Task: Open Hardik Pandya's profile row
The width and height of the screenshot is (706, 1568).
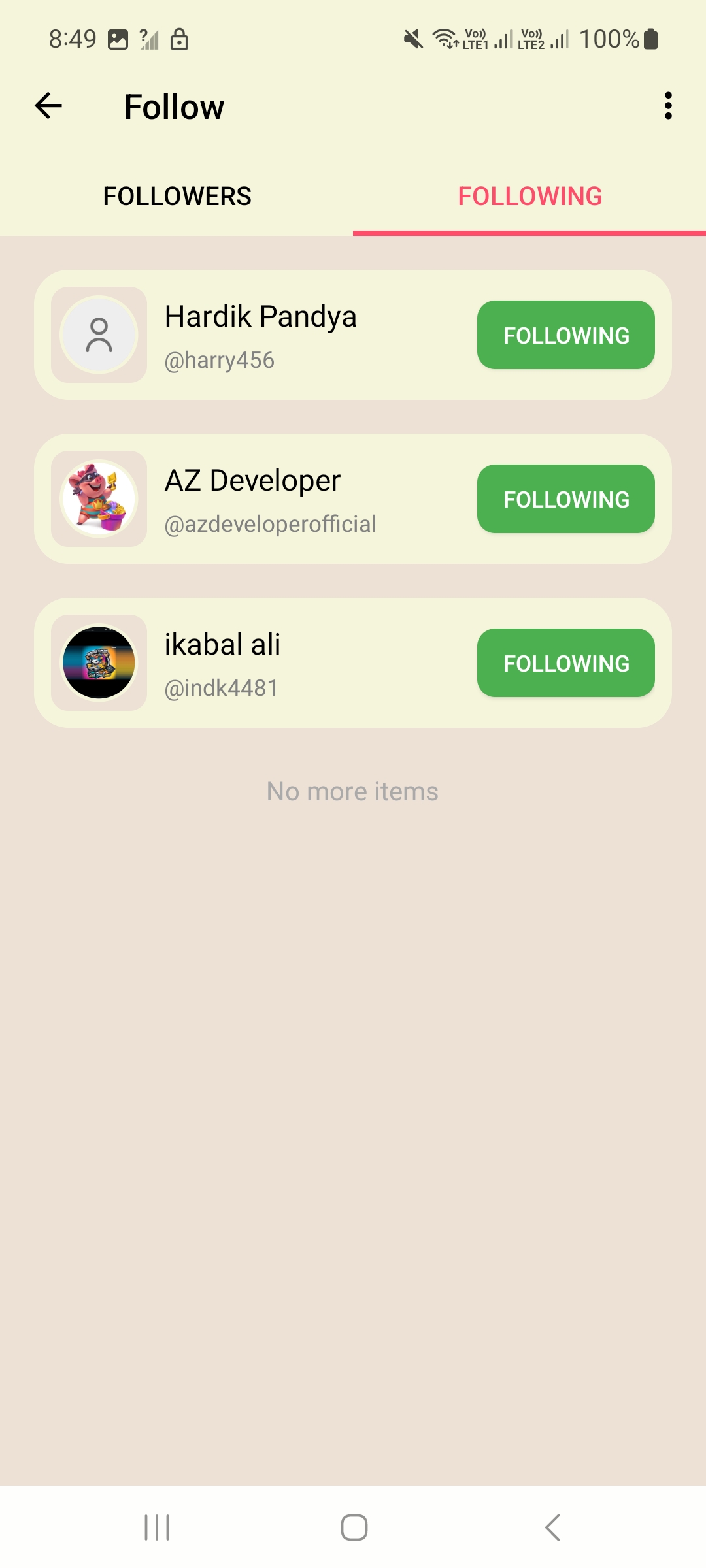Action: [x=353, y=335]
